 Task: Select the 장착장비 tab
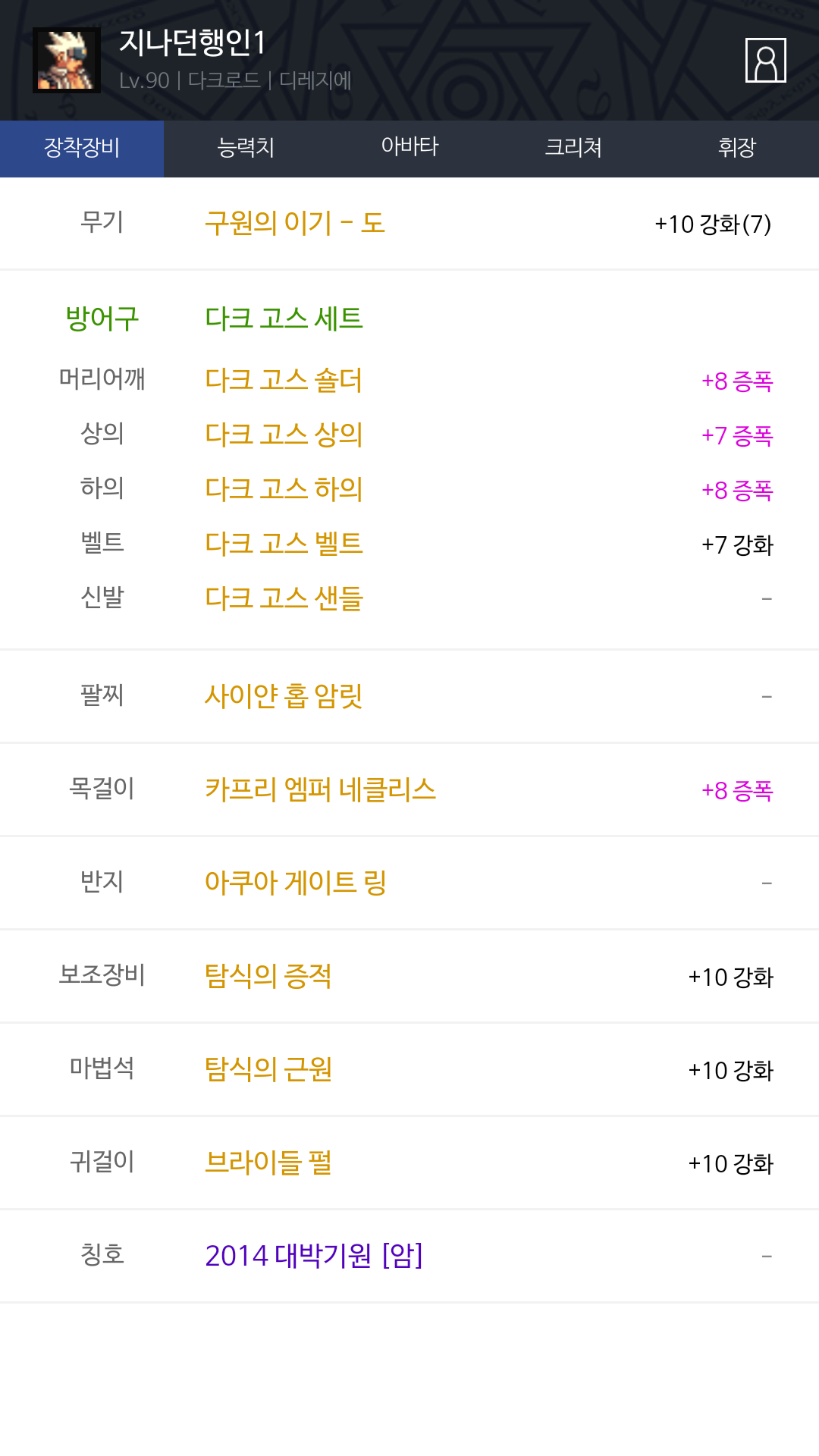pos(82,149)
